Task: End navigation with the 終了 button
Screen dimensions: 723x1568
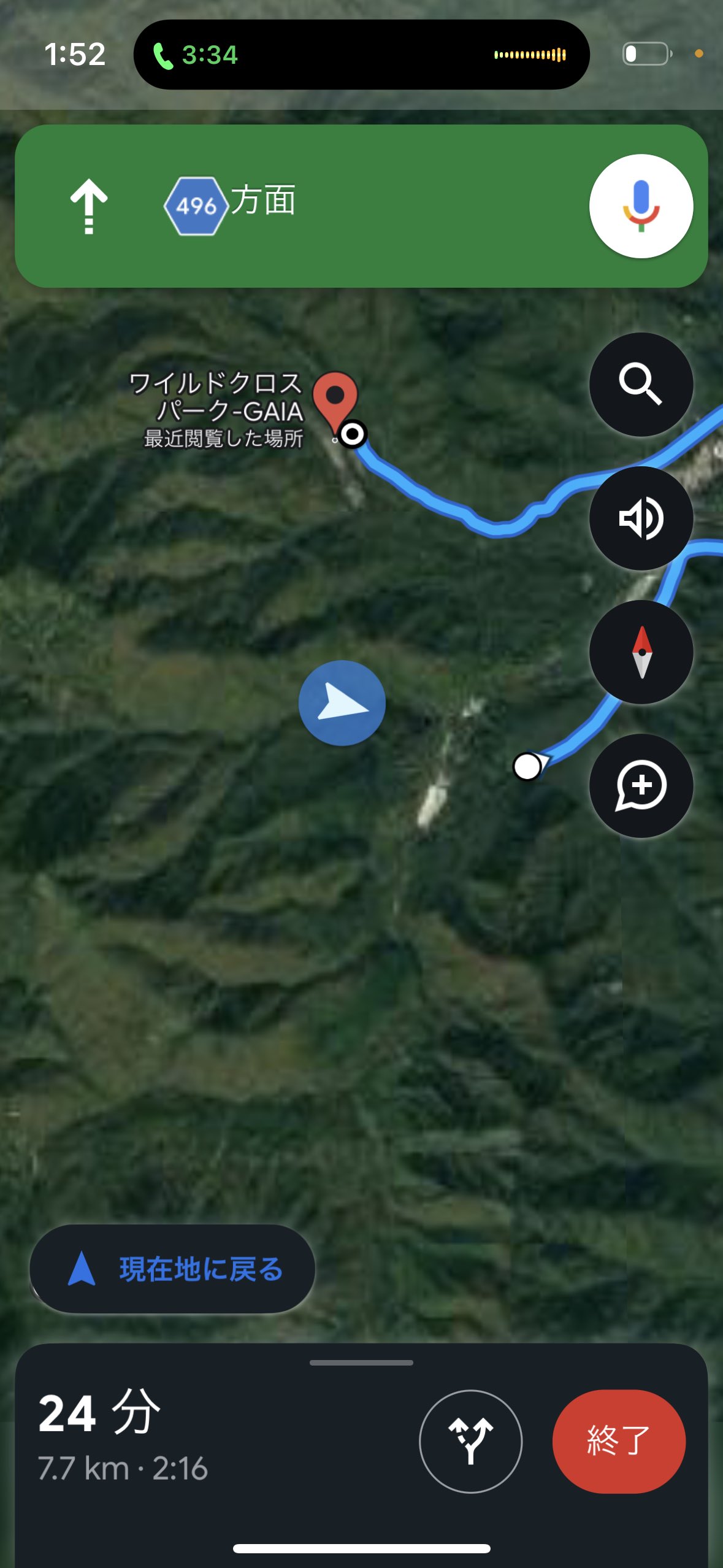Action: tap(618, 1441)
